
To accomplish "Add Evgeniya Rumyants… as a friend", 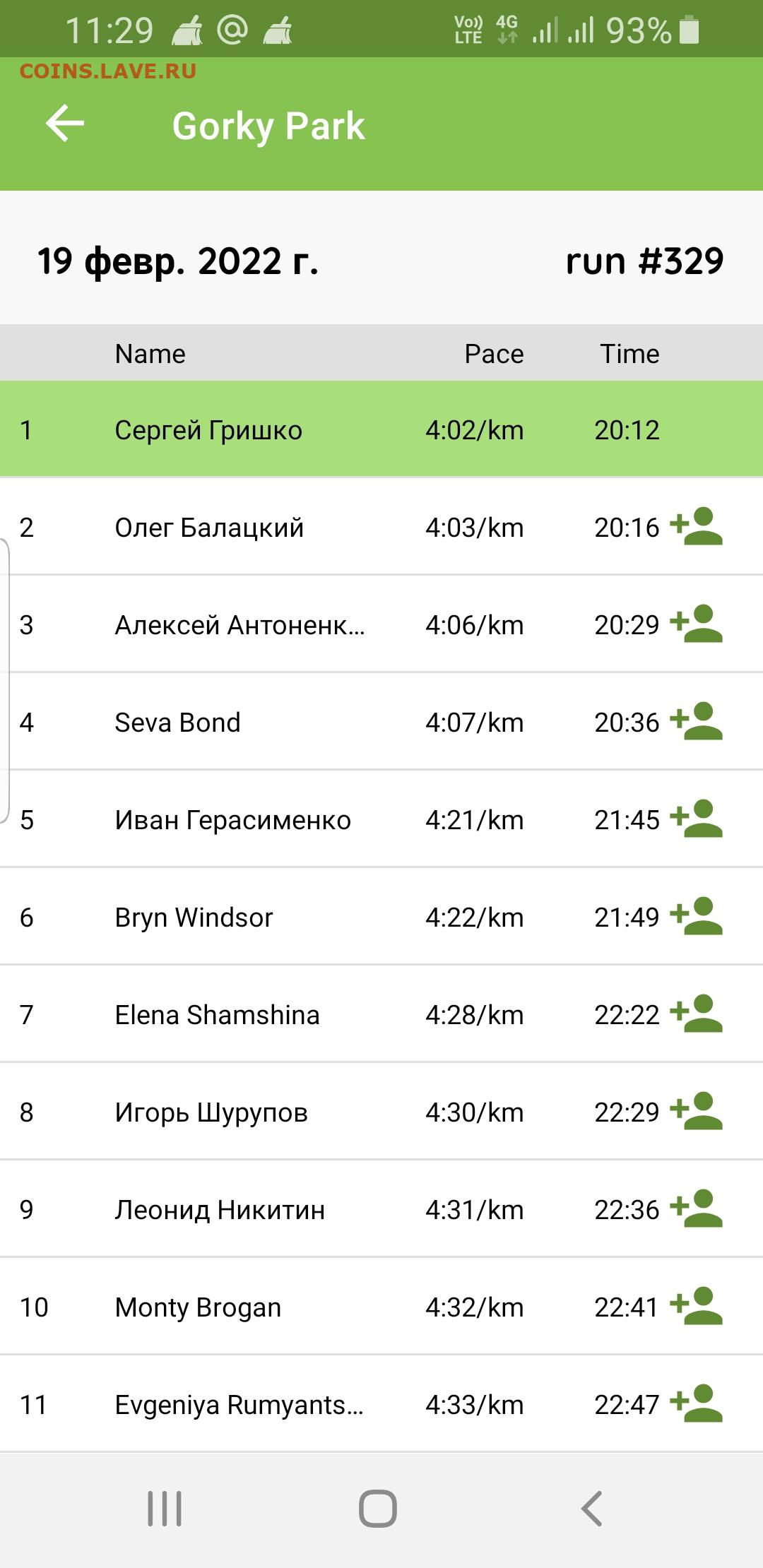I will coord(696,1404).
